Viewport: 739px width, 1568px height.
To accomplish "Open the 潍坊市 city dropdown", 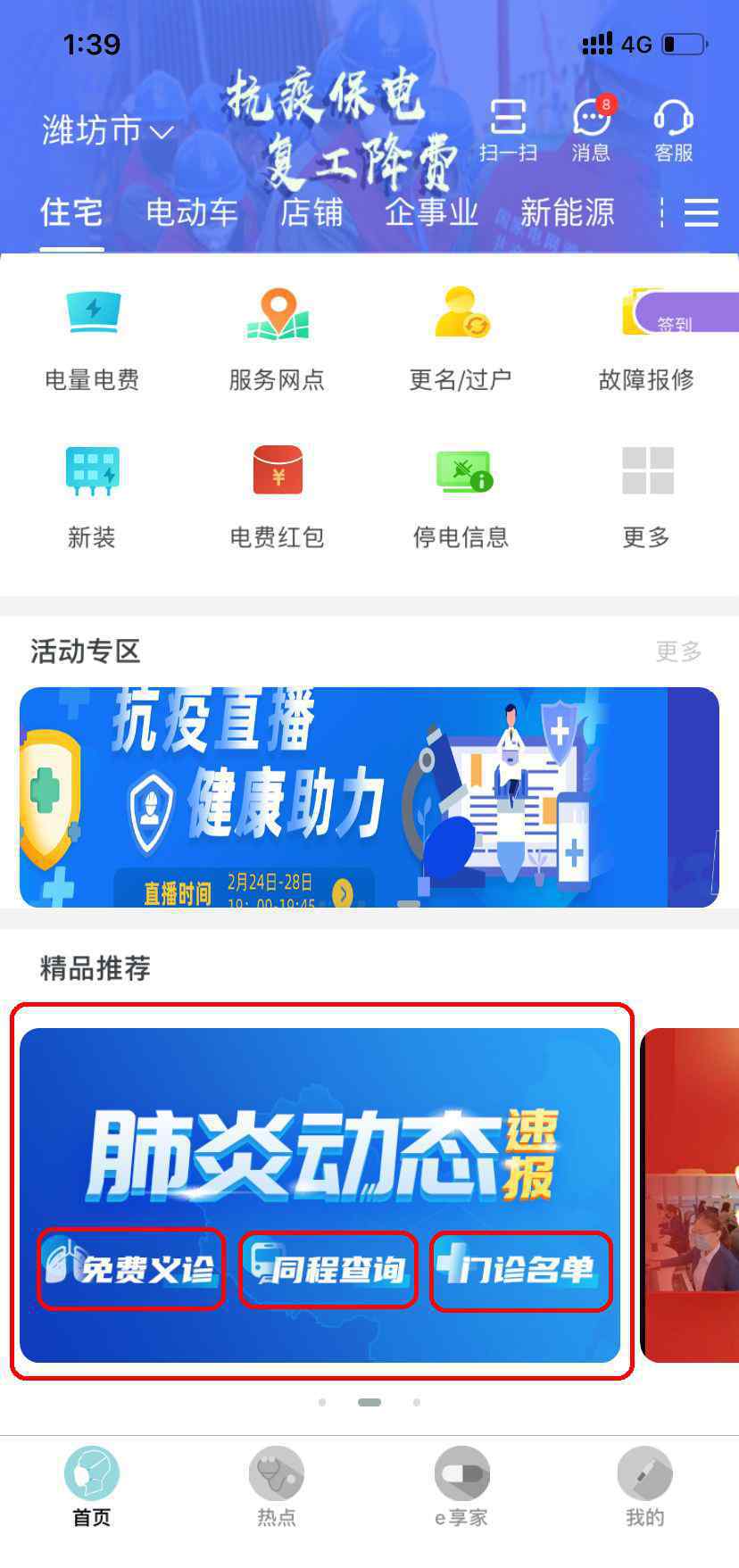I will 107,132.
